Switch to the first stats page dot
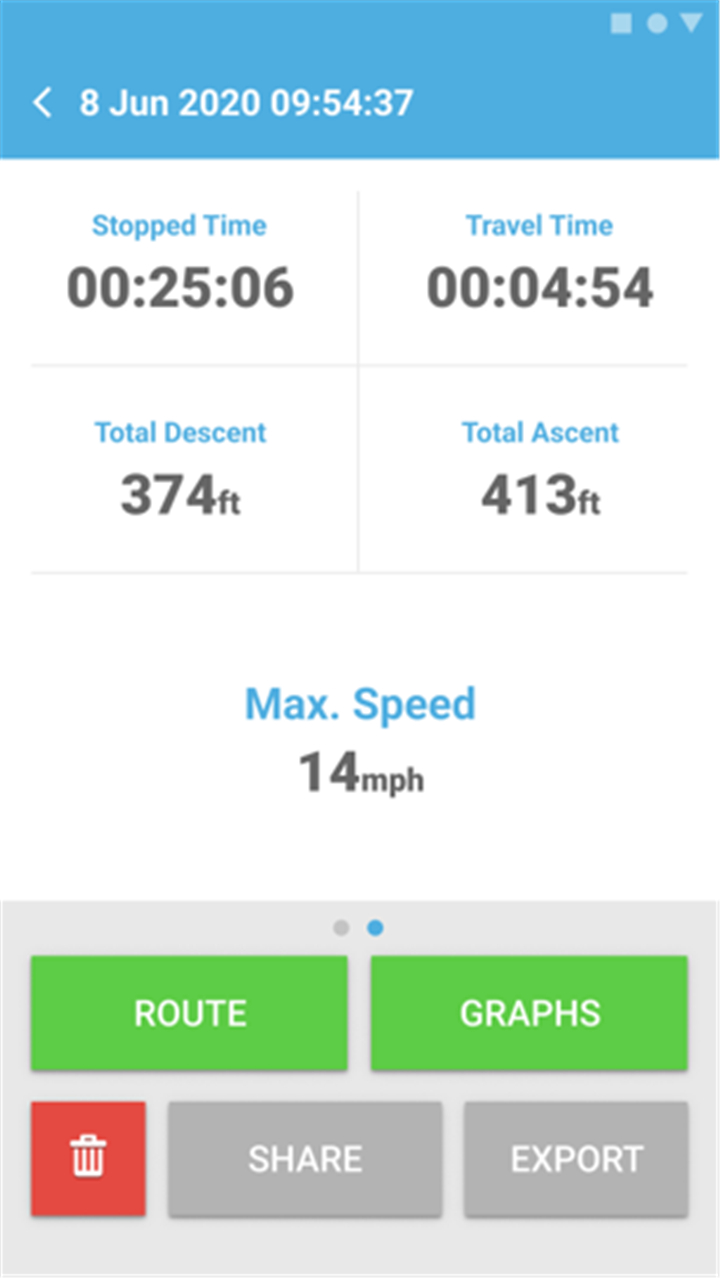720x1278 pixels. (x=341, y=928)
